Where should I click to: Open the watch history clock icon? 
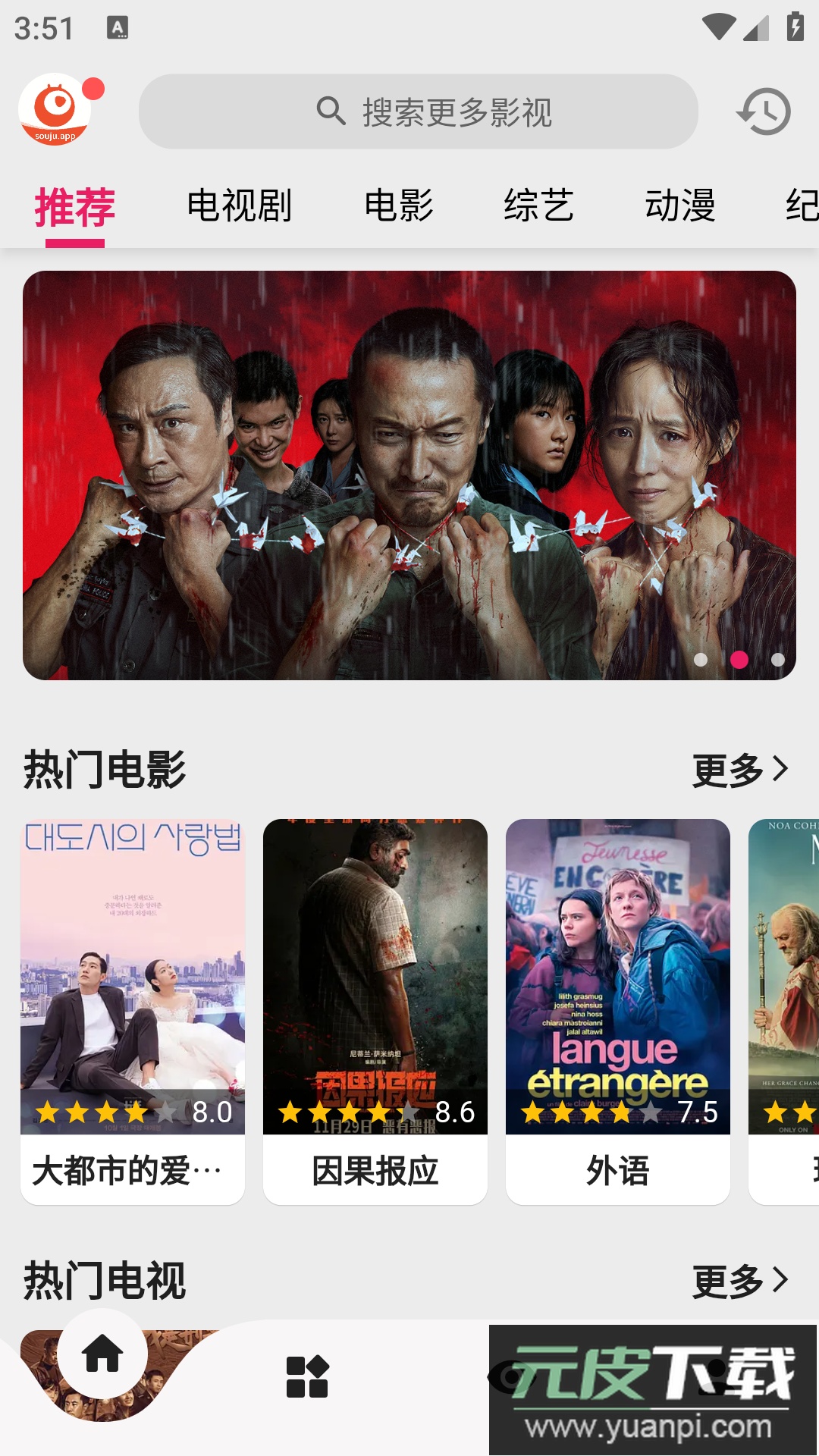pos(764,111)
